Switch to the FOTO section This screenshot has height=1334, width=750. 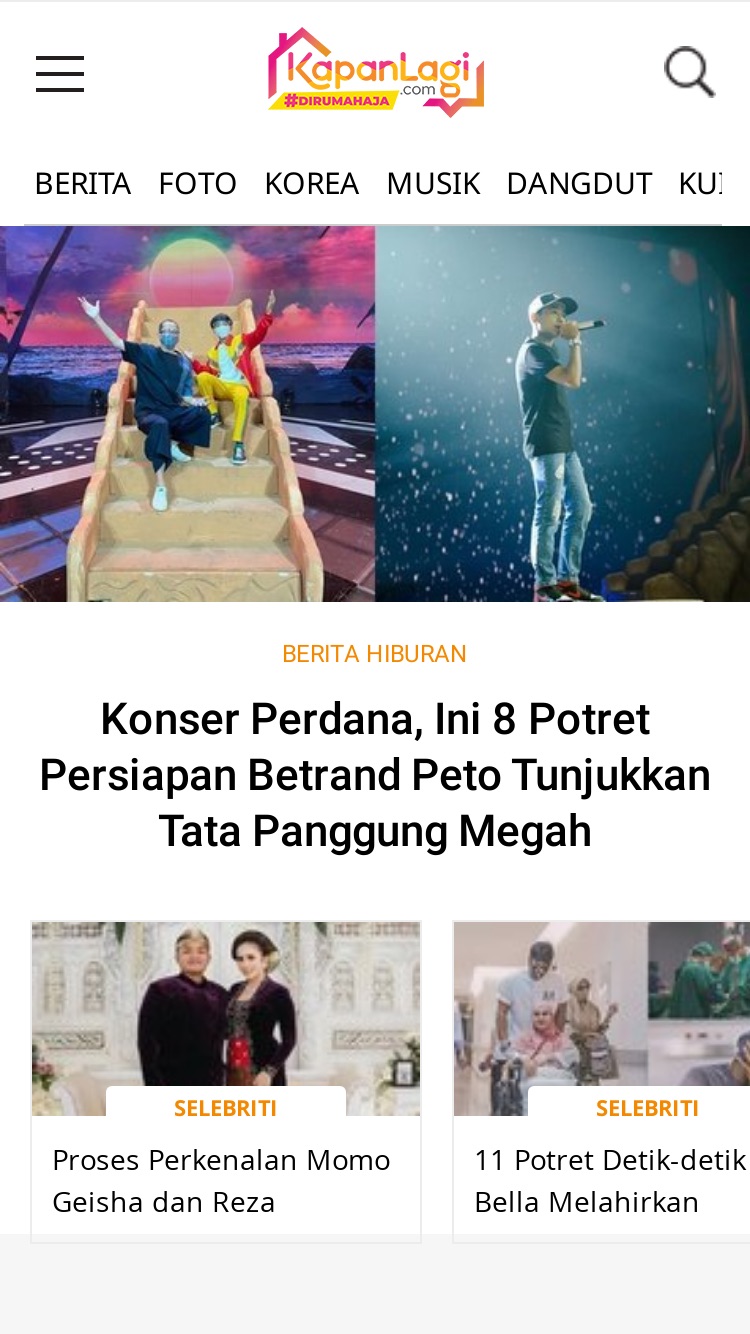coord(197,184)
